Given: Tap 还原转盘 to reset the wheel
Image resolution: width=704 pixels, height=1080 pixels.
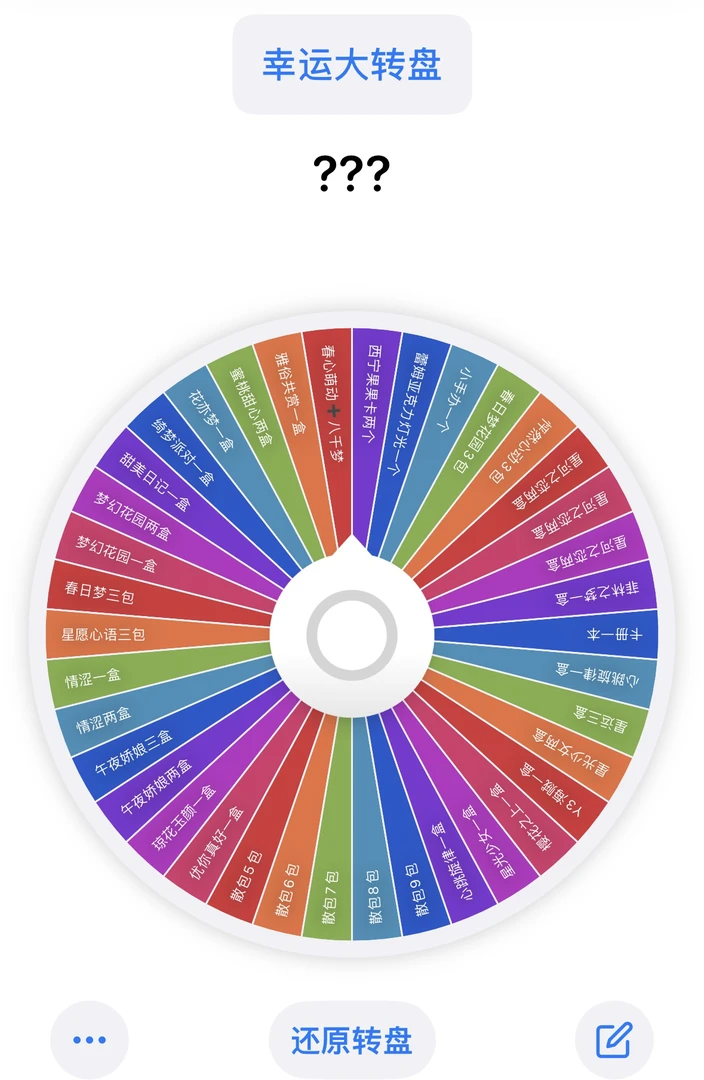Looking at the screenshot, I should point(352,1040).
